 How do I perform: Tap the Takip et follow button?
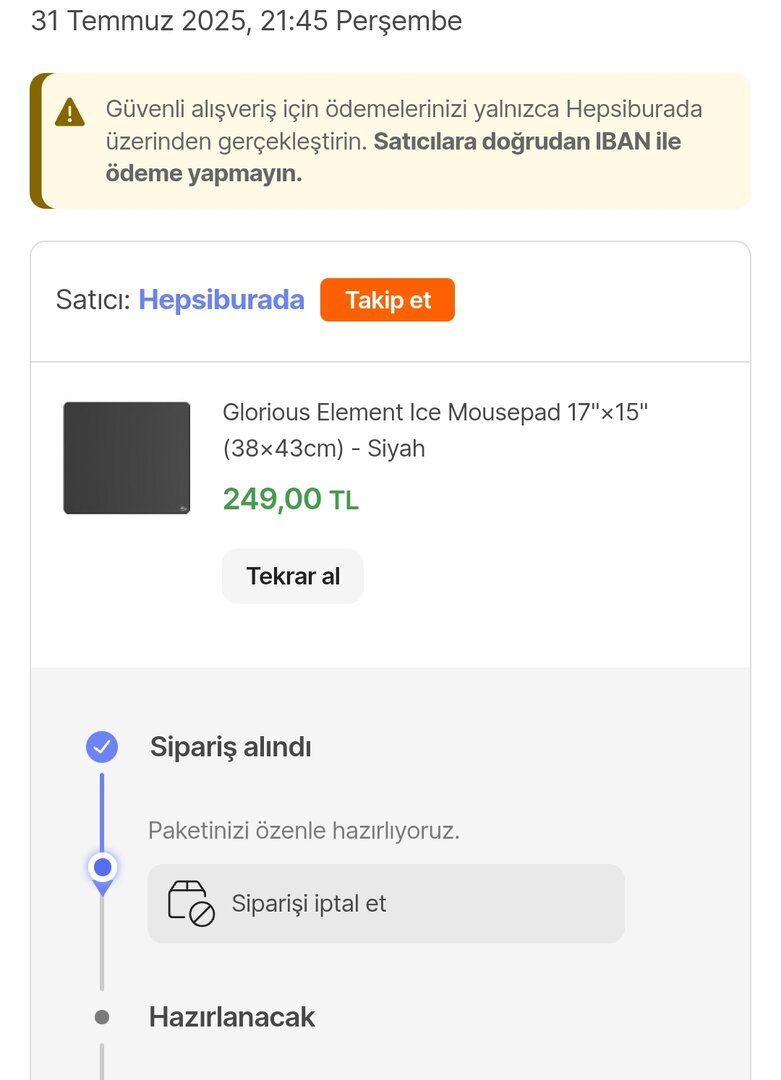coord(387,300)
